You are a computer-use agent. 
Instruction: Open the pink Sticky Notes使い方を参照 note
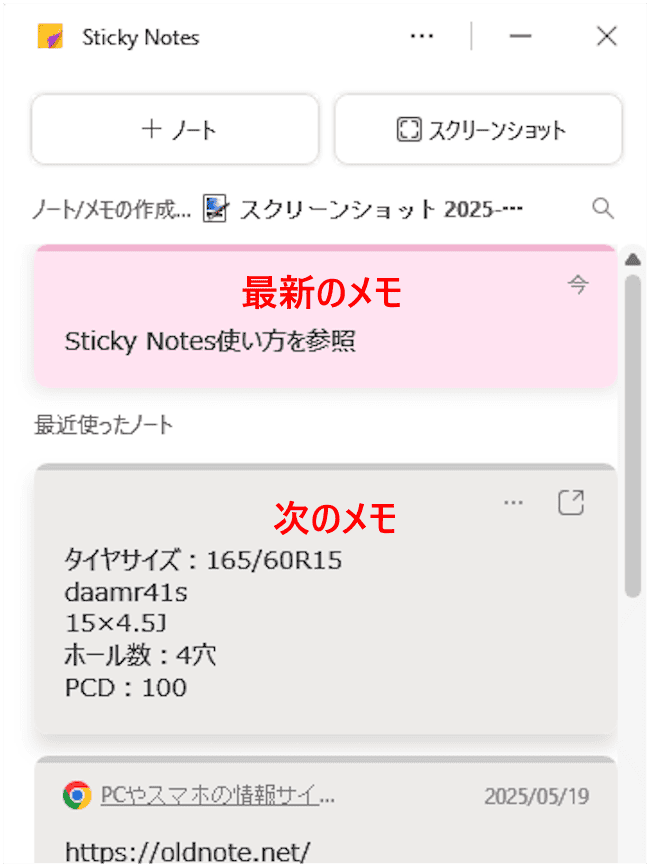pos(210,341)
